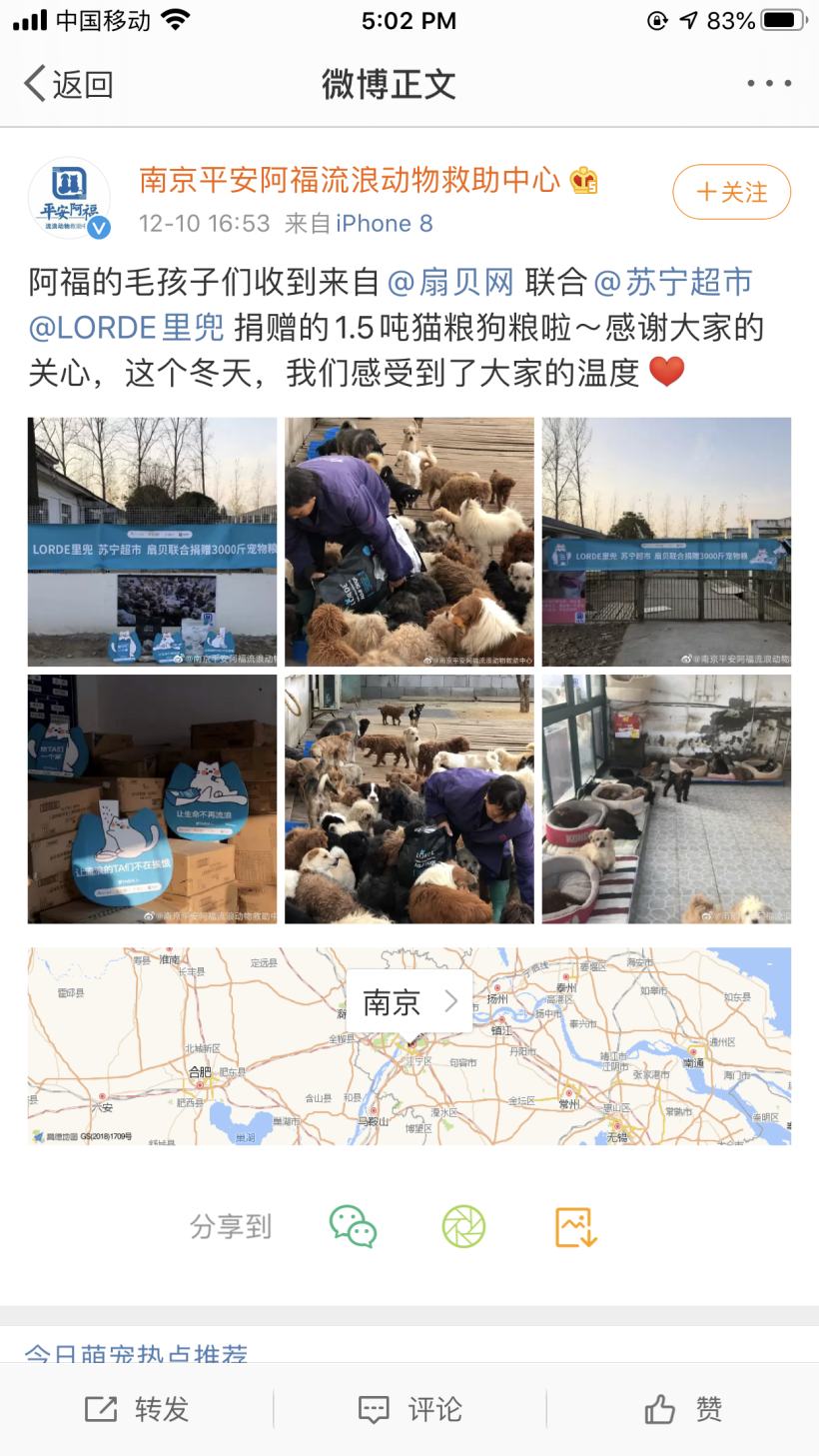The height and width of the screenshot is (1456, 819).
Task: Go back using 返回 button
Action: [x=68, y=84]
